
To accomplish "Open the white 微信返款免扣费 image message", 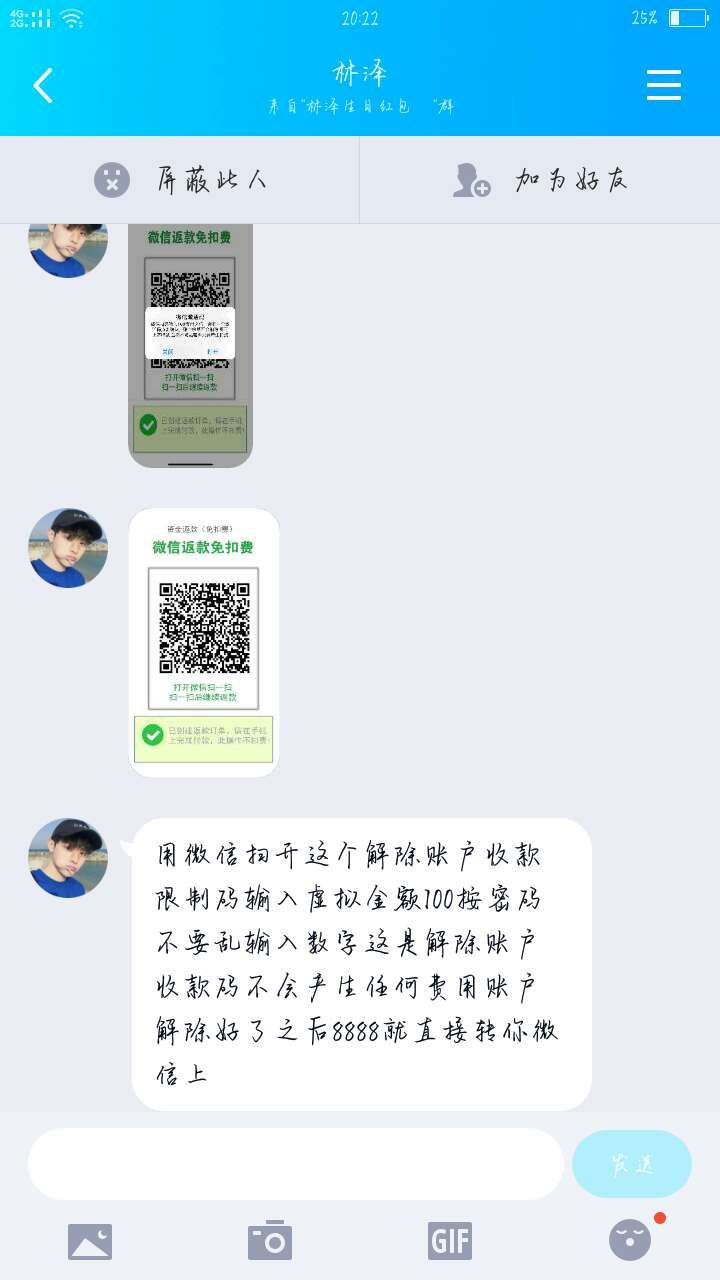I will 204,642.
